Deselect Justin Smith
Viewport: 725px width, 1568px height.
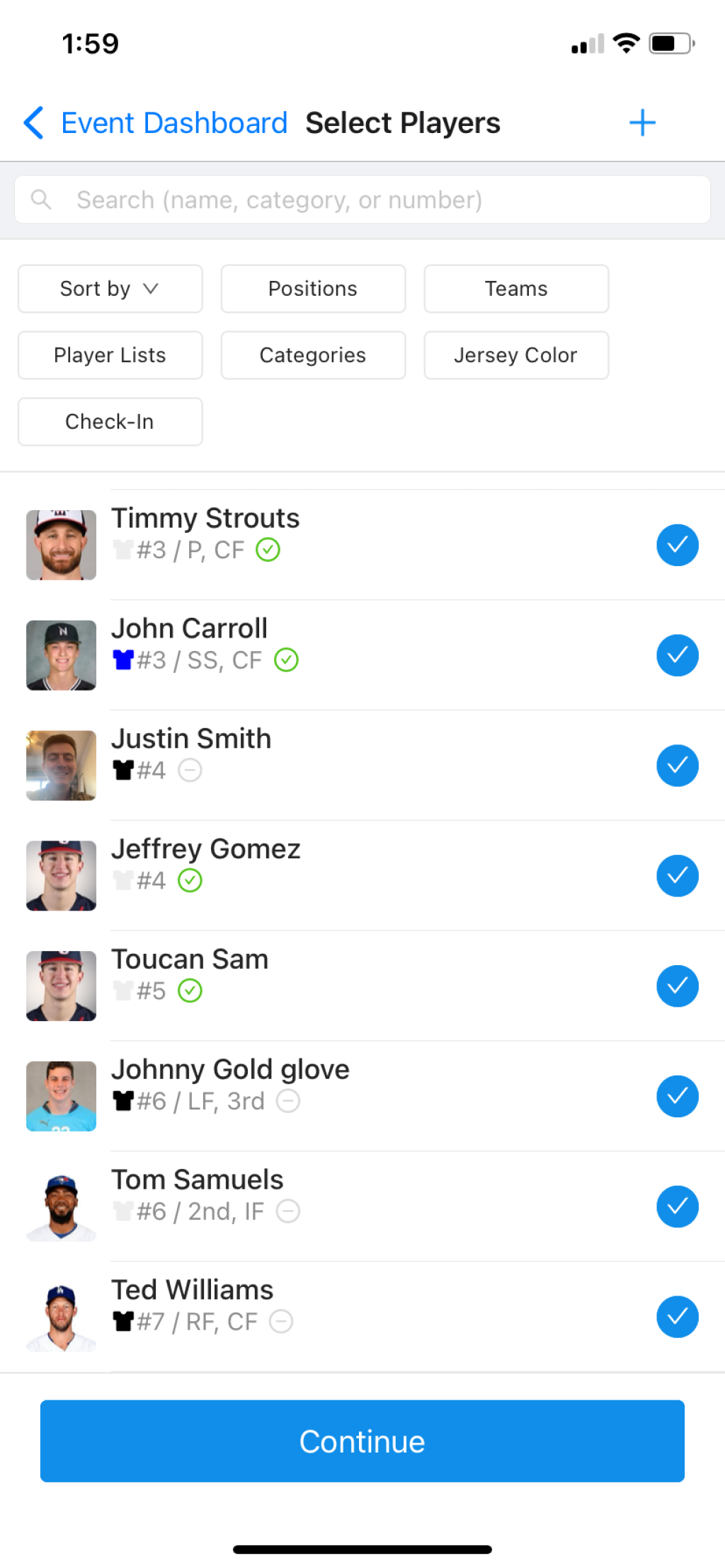pyautogui.click(x=677, y=766)
